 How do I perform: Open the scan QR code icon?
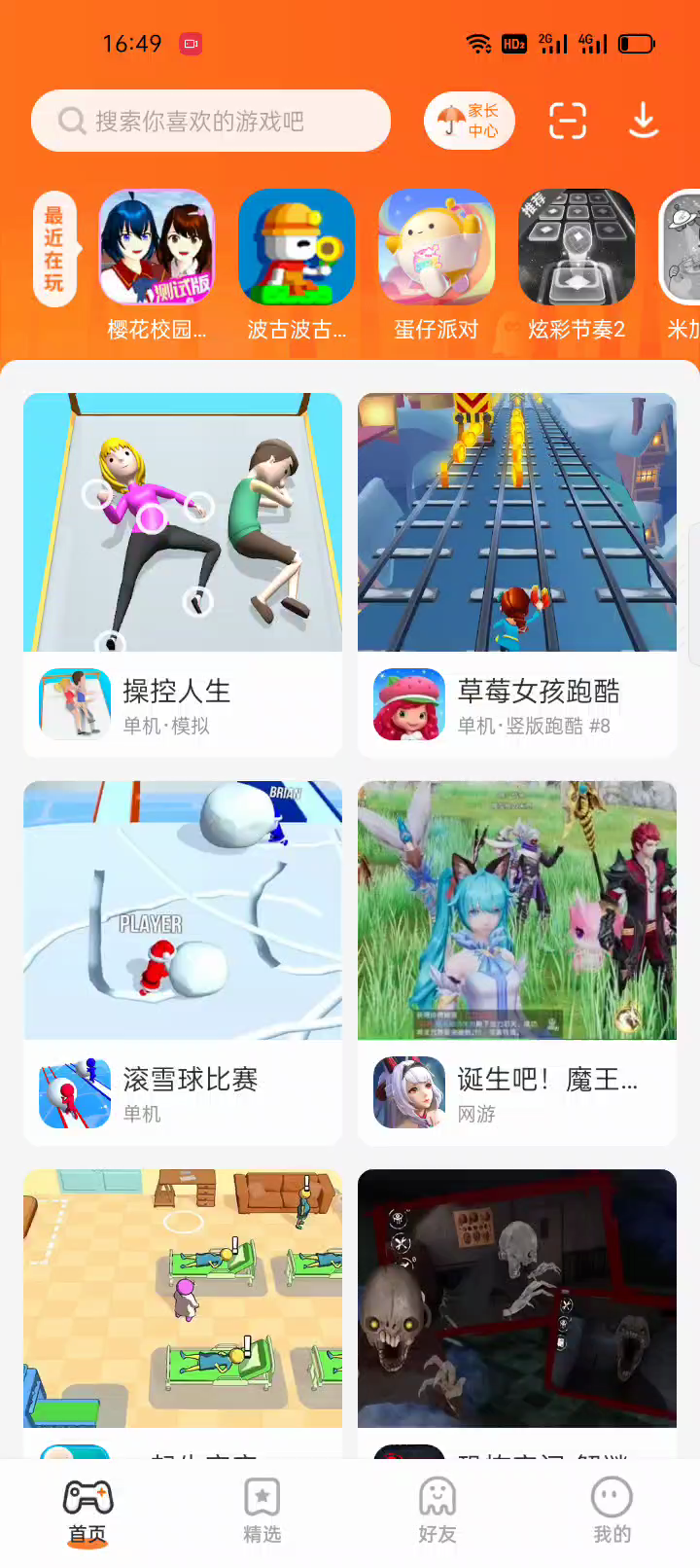[568, 121]
